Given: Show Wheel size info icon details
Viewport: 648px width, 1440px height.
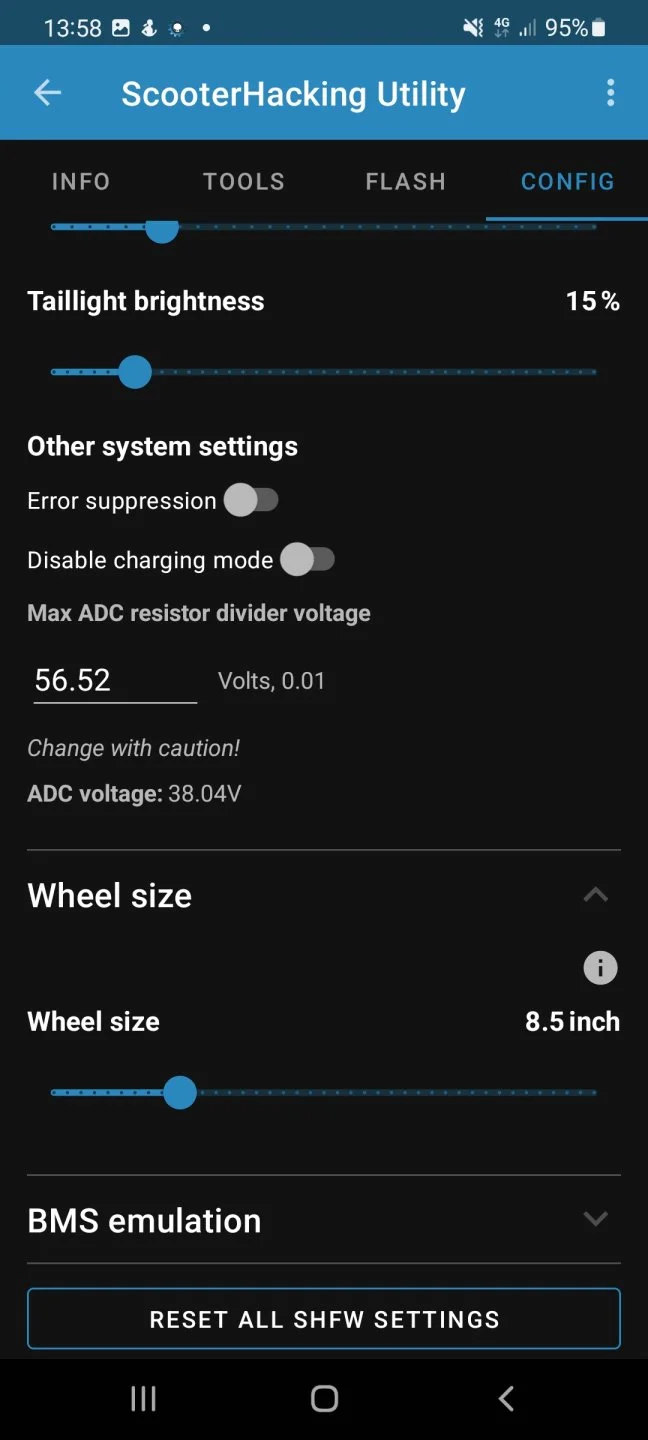Looking at the screenshot, I should [600, 968].
